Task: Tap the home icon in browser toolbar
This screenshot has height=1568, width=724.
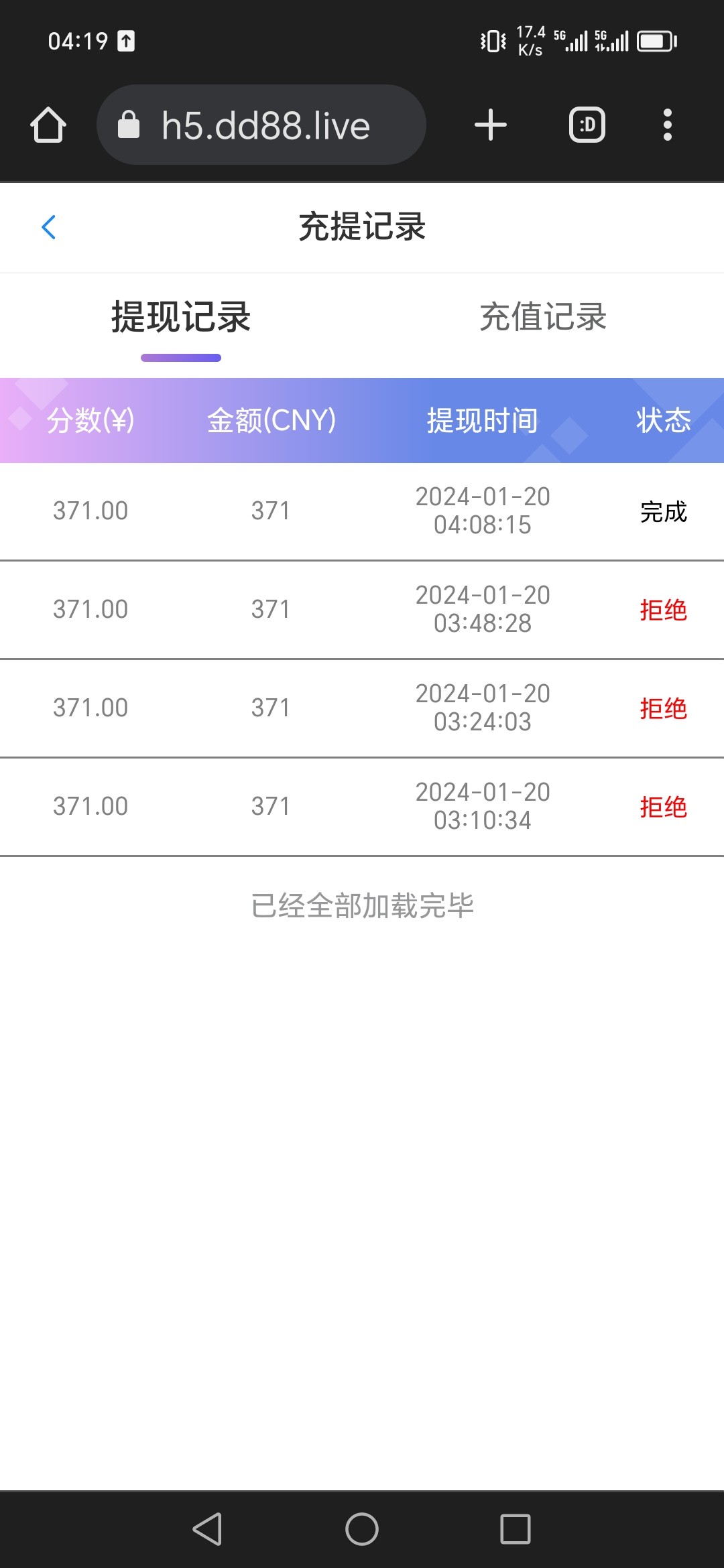Action: tap(47, 125)
